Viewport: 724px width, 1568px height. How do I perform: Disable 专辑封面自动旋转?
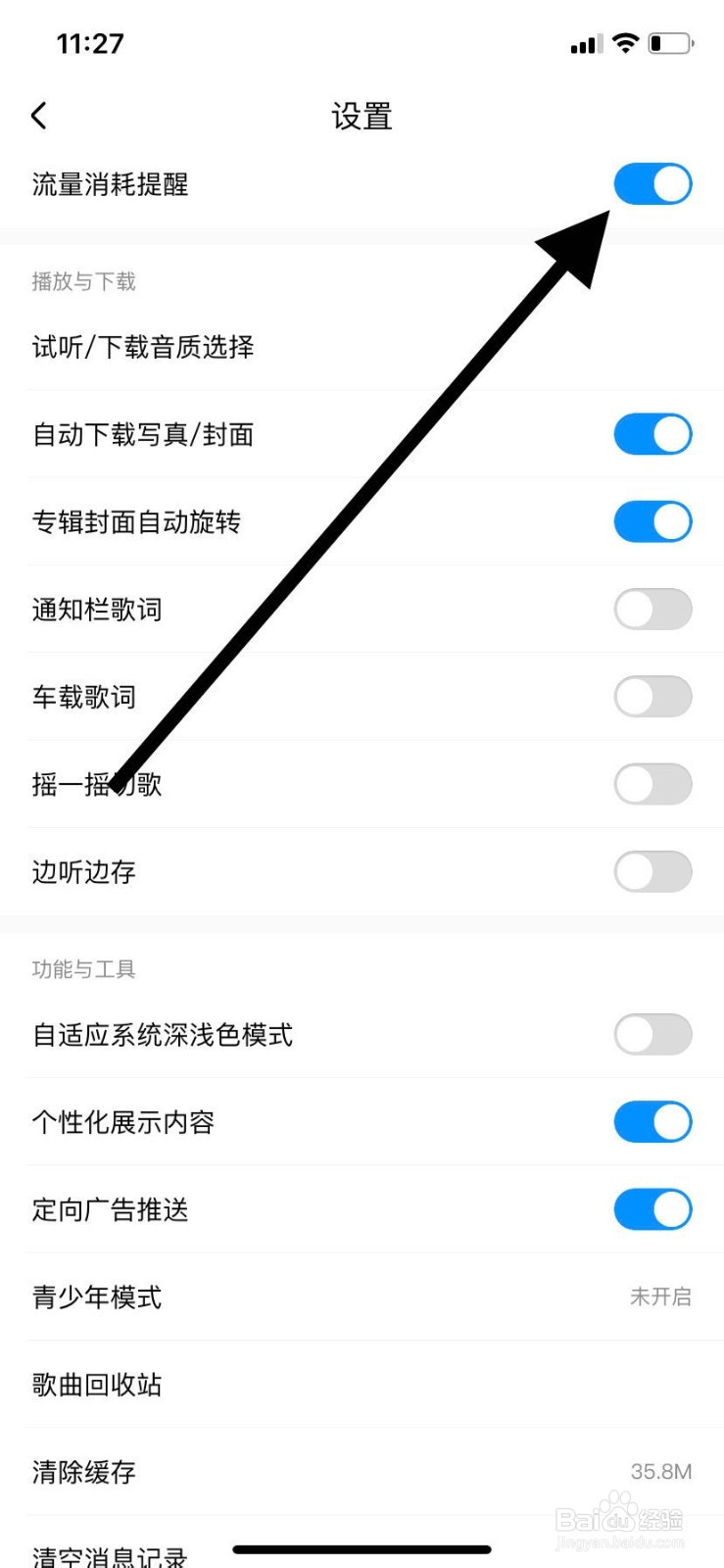click(652, 520)
